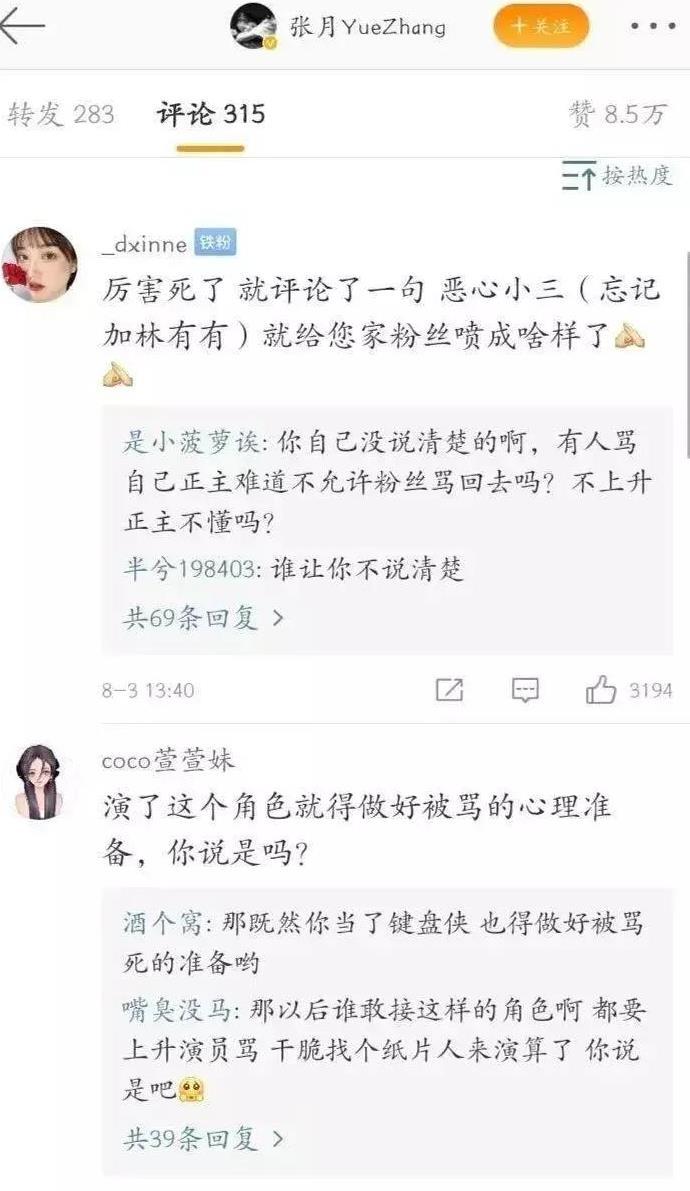This screenshot has width=690, height=1191.
Task: Switch to the 赞 8.5万 tab
Action: click(x=617, y=114)
